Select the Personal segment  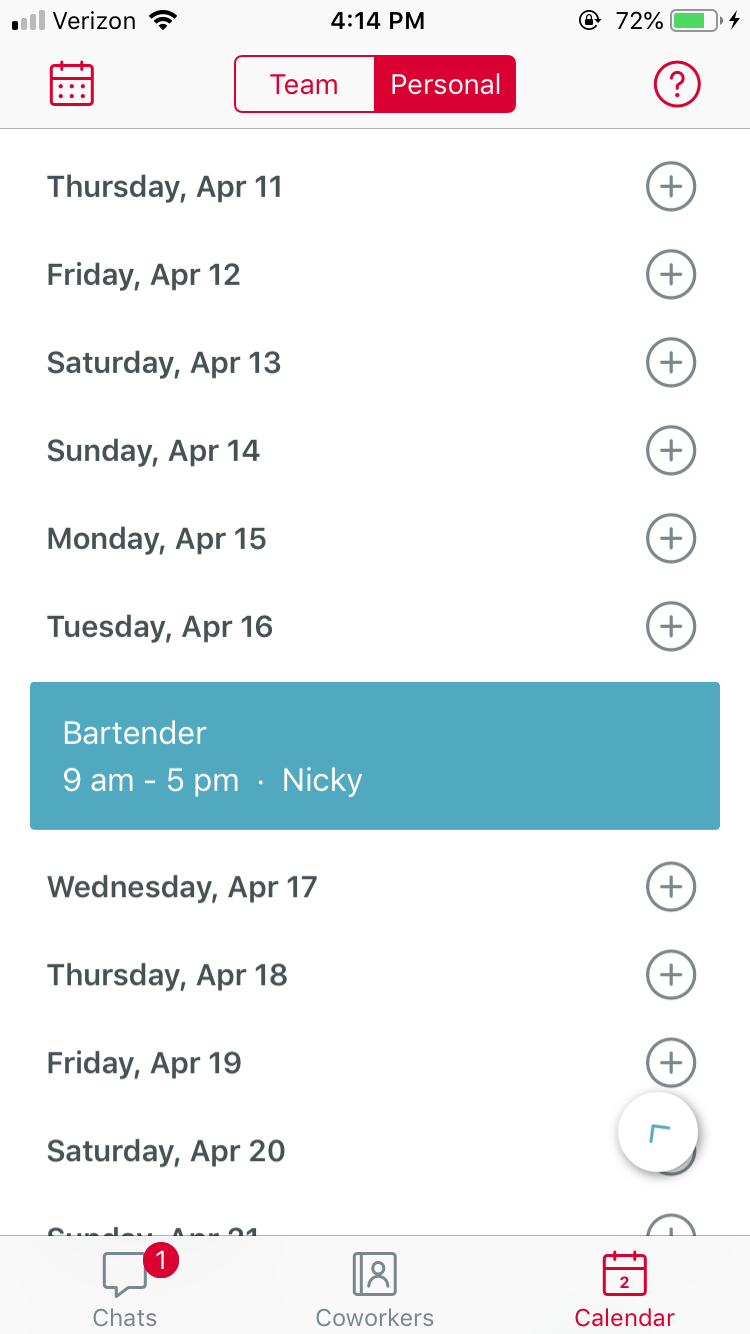[x=445, y=84]
